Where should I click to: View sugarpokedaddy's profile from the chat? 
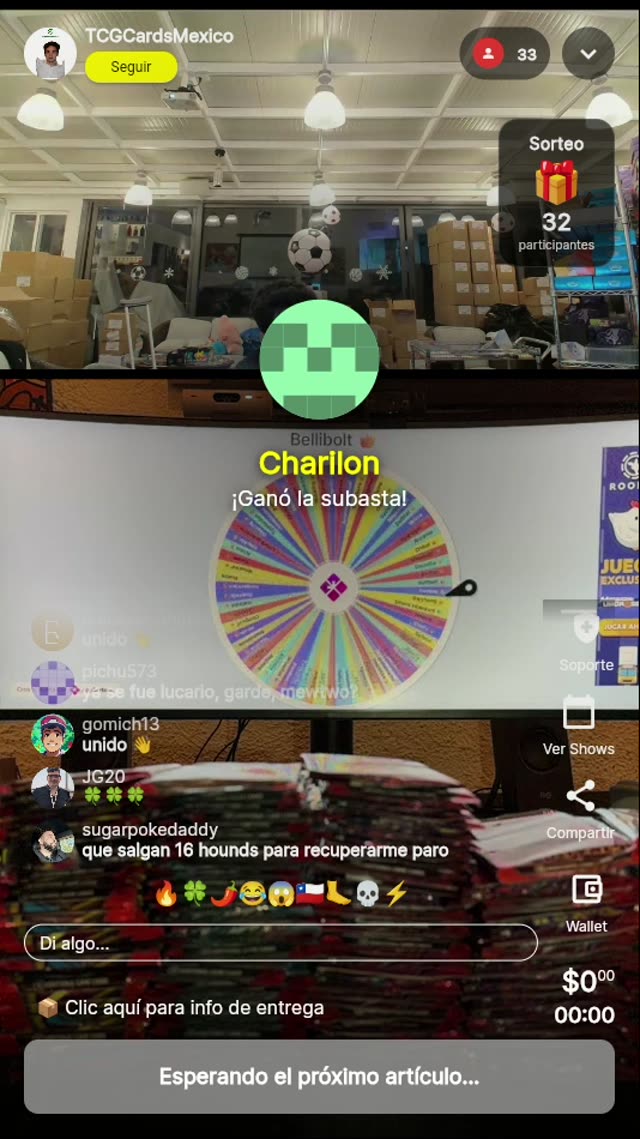pos(52,841)
